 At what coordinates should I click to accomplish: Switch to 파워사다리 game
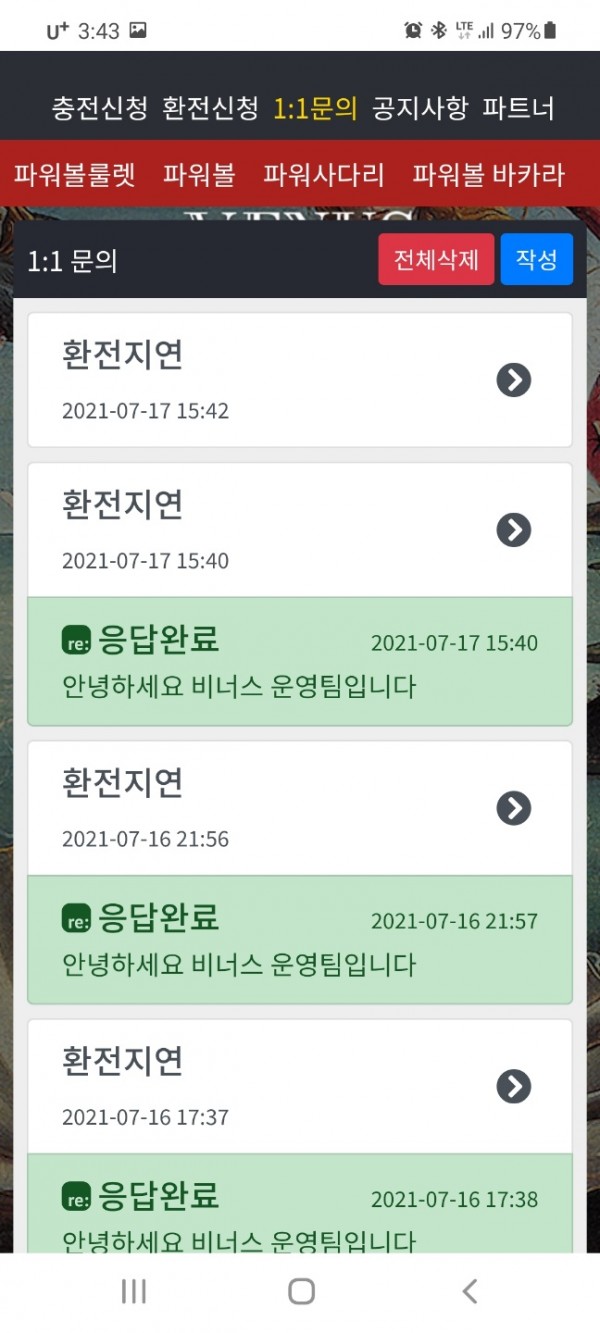point(324,175)
